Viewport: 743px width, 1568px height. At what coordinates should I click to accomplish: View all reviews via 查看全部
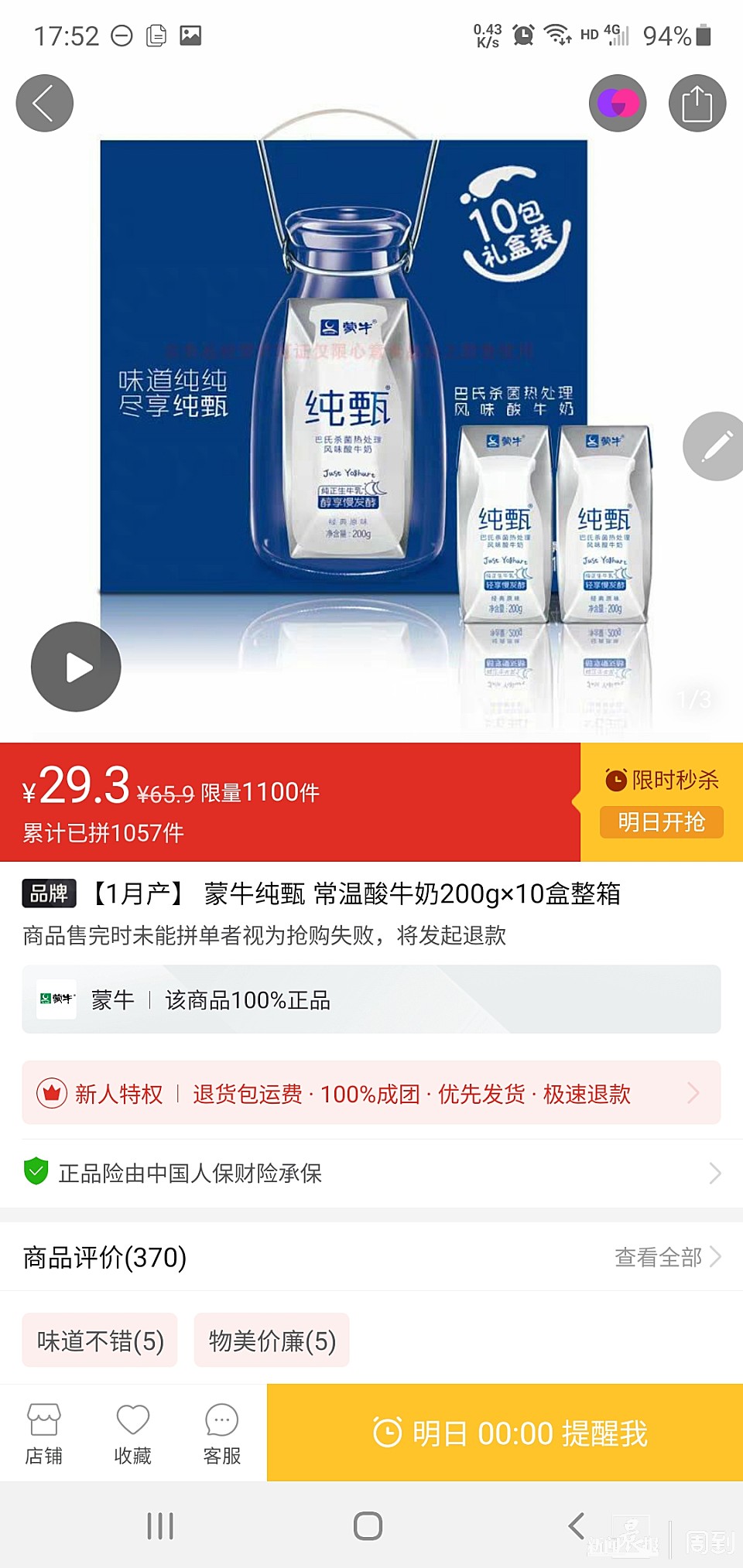(x=667, y=1257)
